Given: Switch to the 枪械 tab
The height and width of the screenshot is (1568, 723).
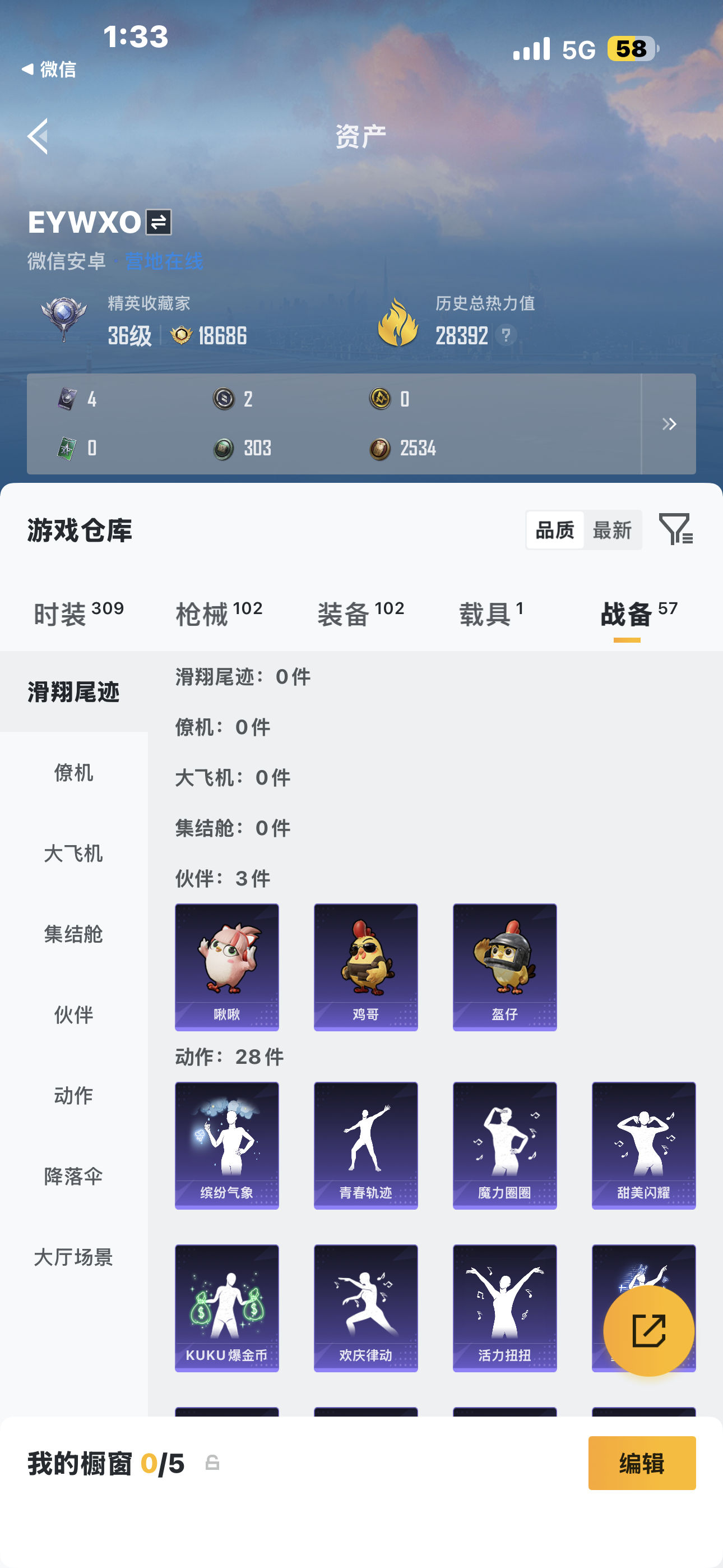Looking at the screenshot, I should (x=219, y=613).
